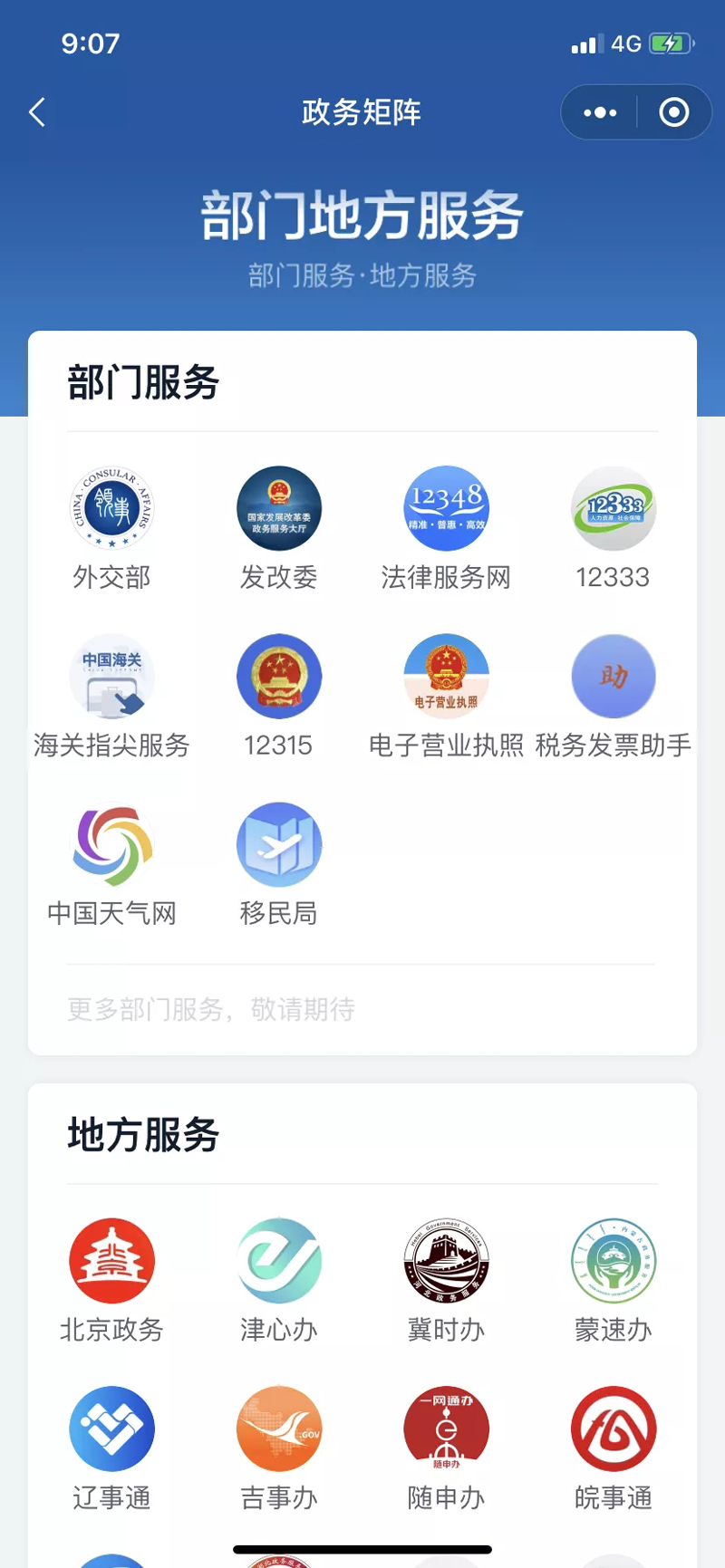
Task: Launch 随申办 Shanghai service
Action: [446, 1429]
